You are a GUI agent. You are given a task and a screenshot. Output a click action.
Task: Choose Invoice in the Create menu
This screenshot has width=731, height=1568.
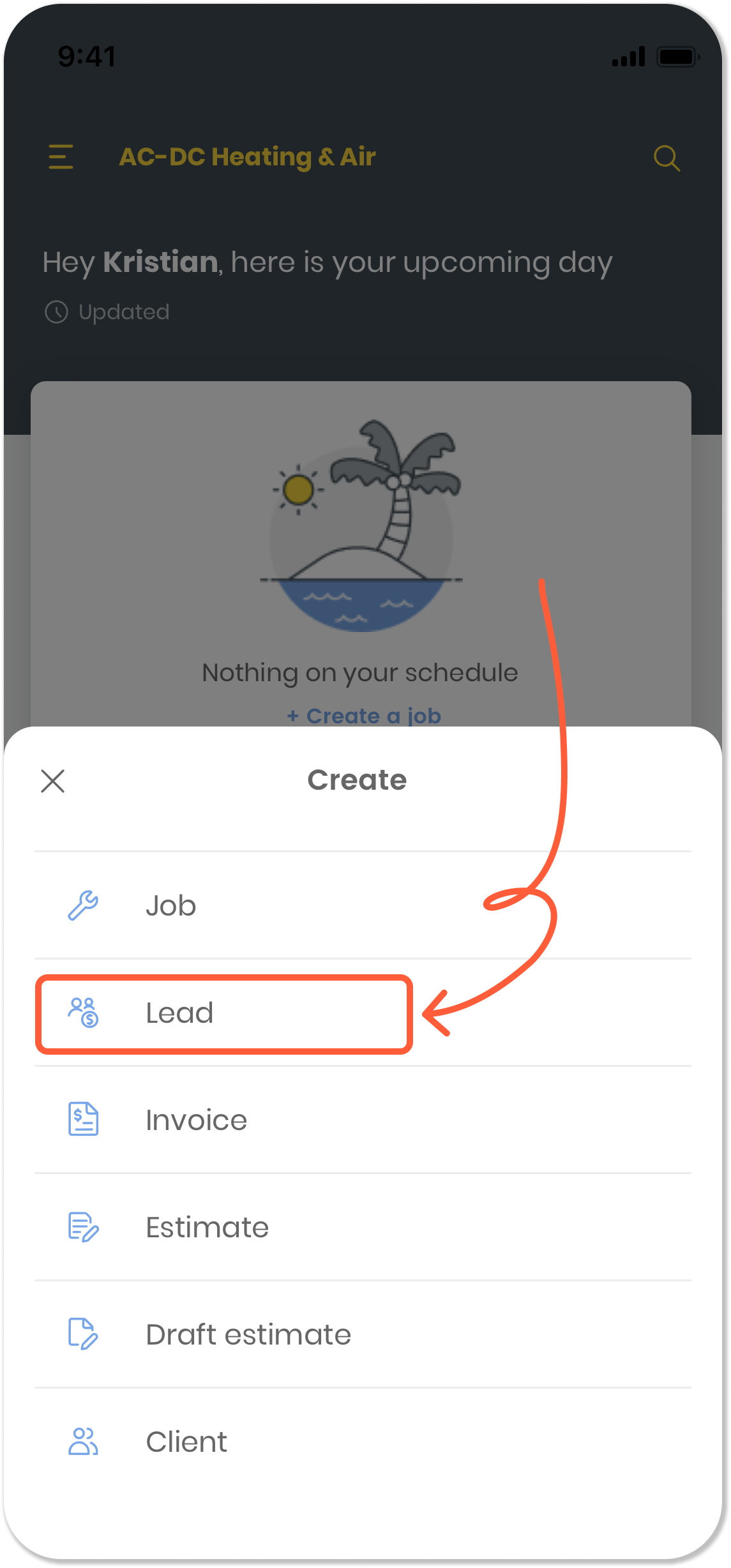196,1120
